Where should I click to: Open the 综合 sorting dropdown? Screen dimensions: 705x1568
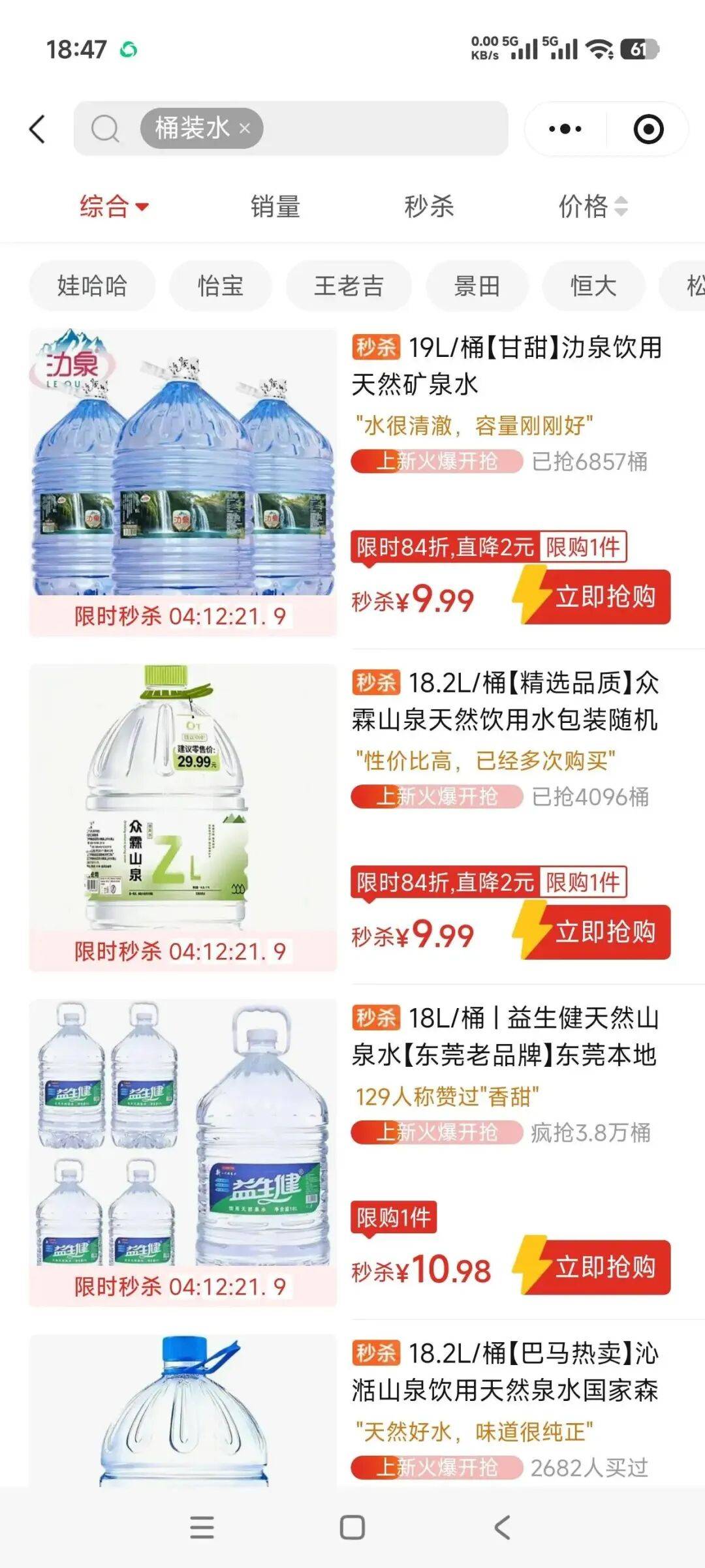tap(113, 206)
